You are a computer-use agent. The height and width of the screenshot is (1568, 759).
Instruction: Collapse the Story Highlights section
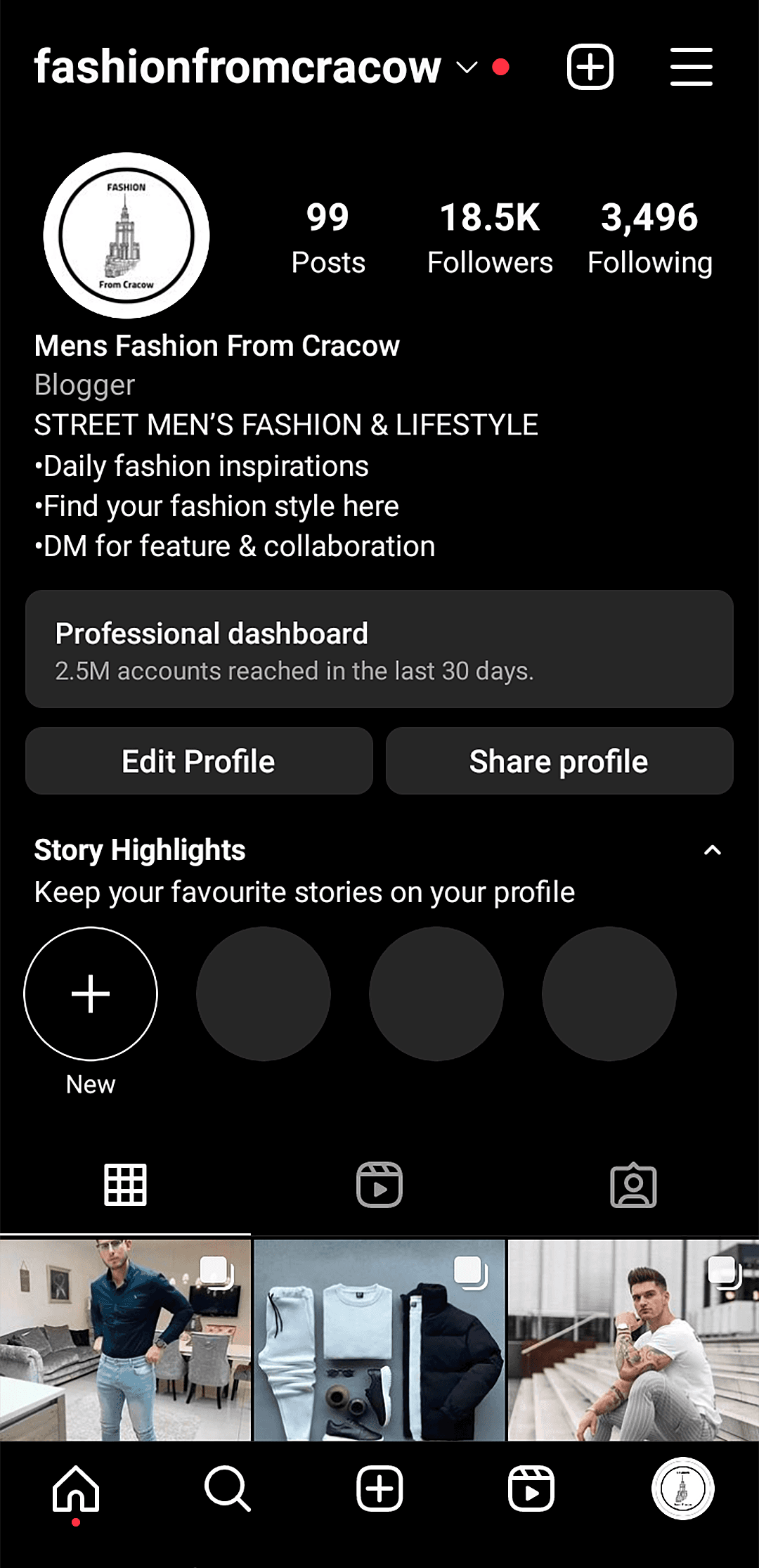coord(712,851)
